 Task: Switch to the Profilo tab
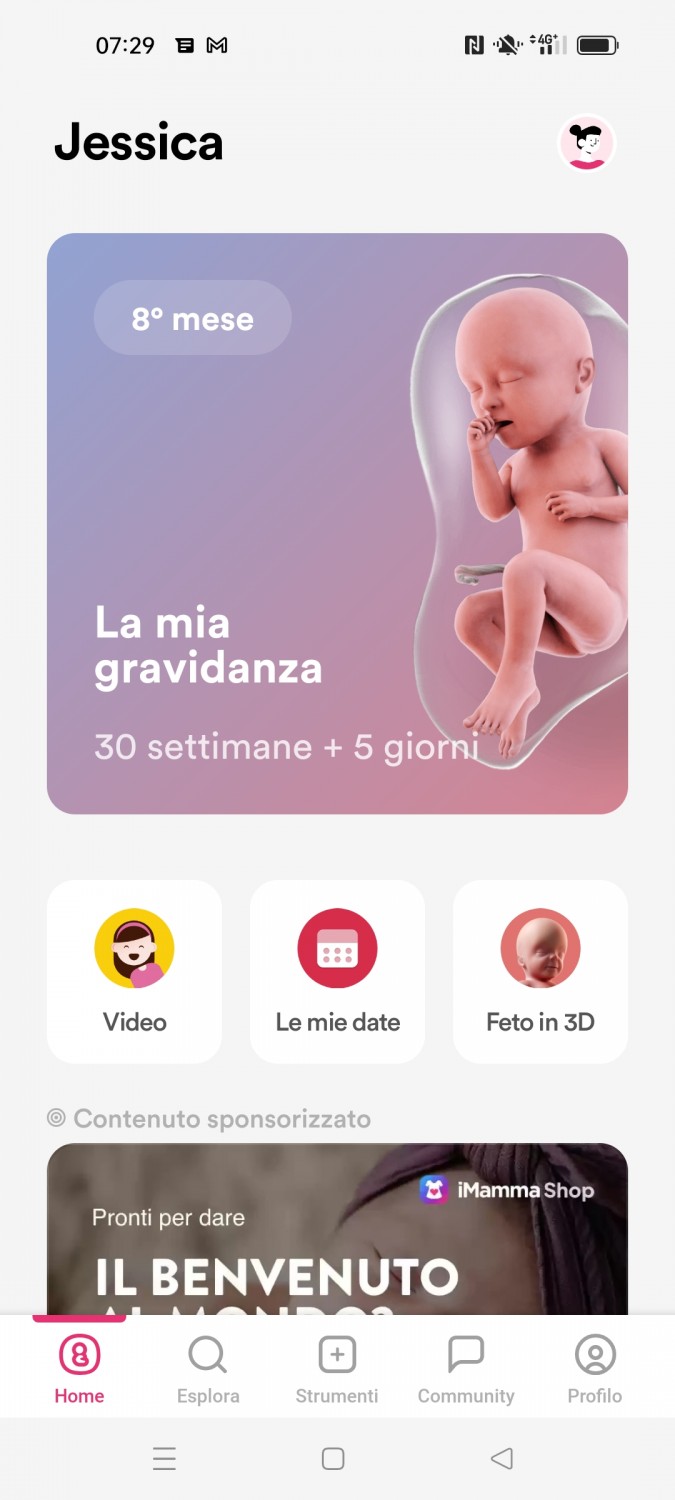[595, 1368]
